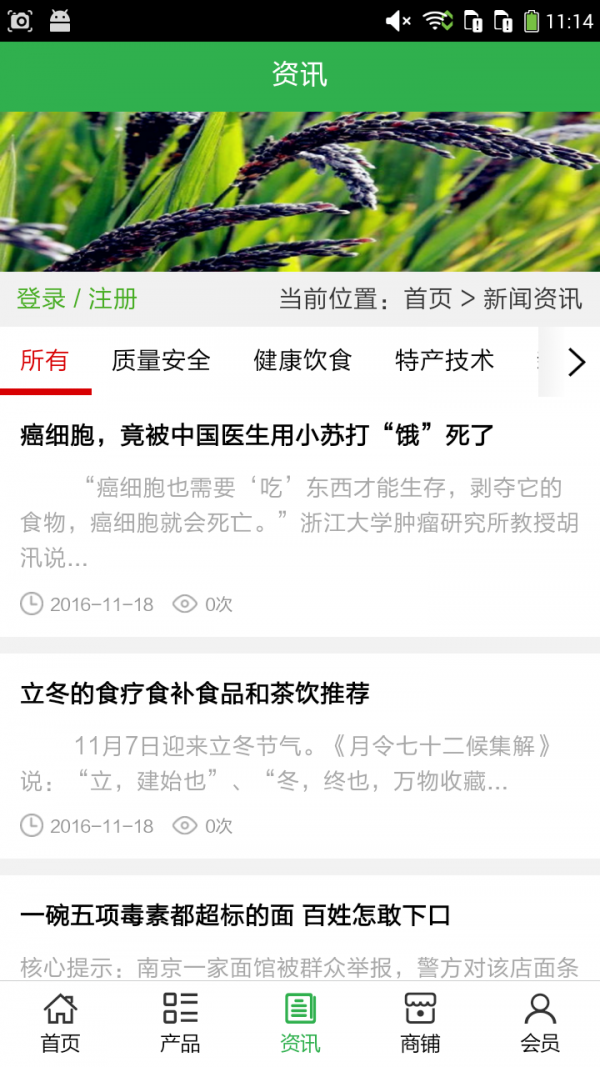Tap the right arrow for more categories
Image resolution: width=600 pixels, height=1067 pixels.
click(576, 362)
